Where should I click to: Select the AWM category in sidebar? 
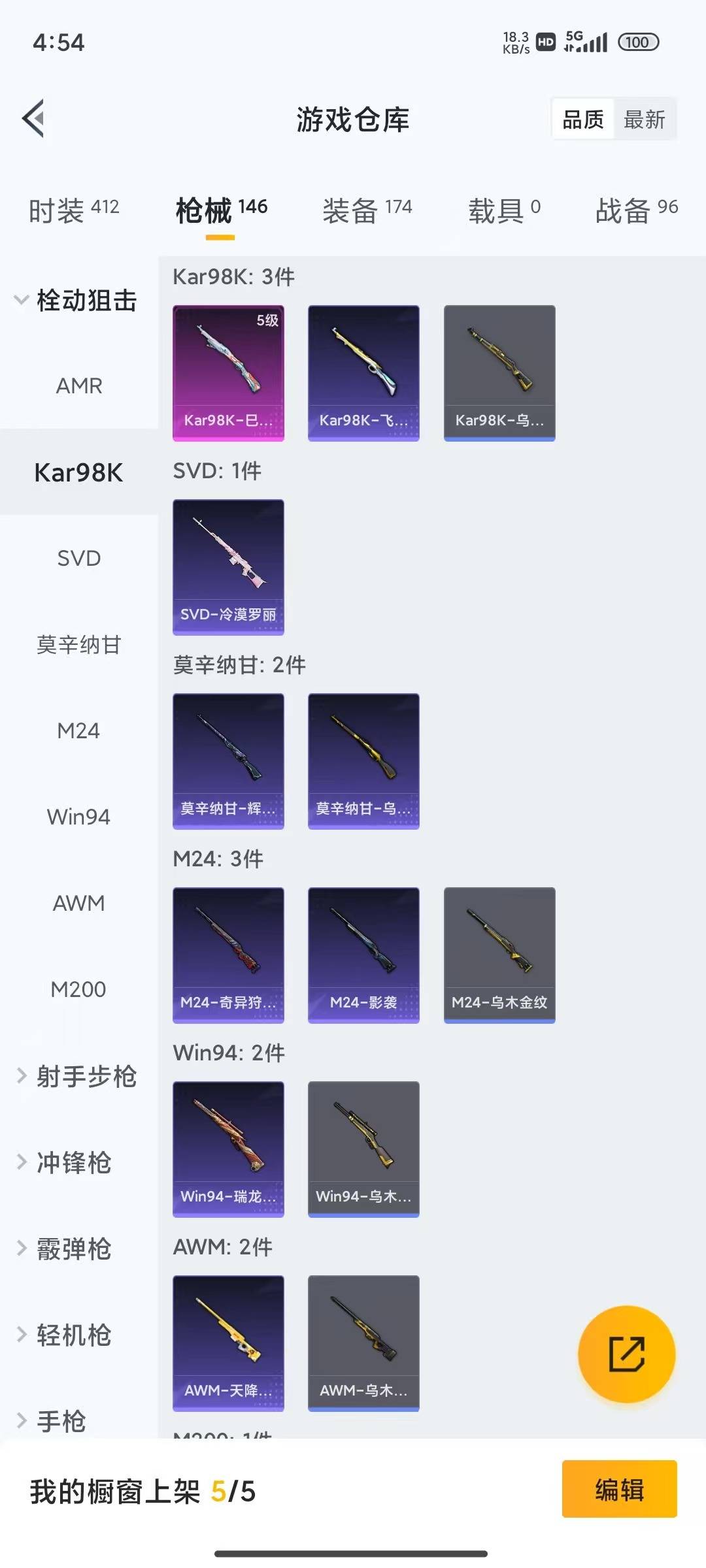tap(78, 902)
